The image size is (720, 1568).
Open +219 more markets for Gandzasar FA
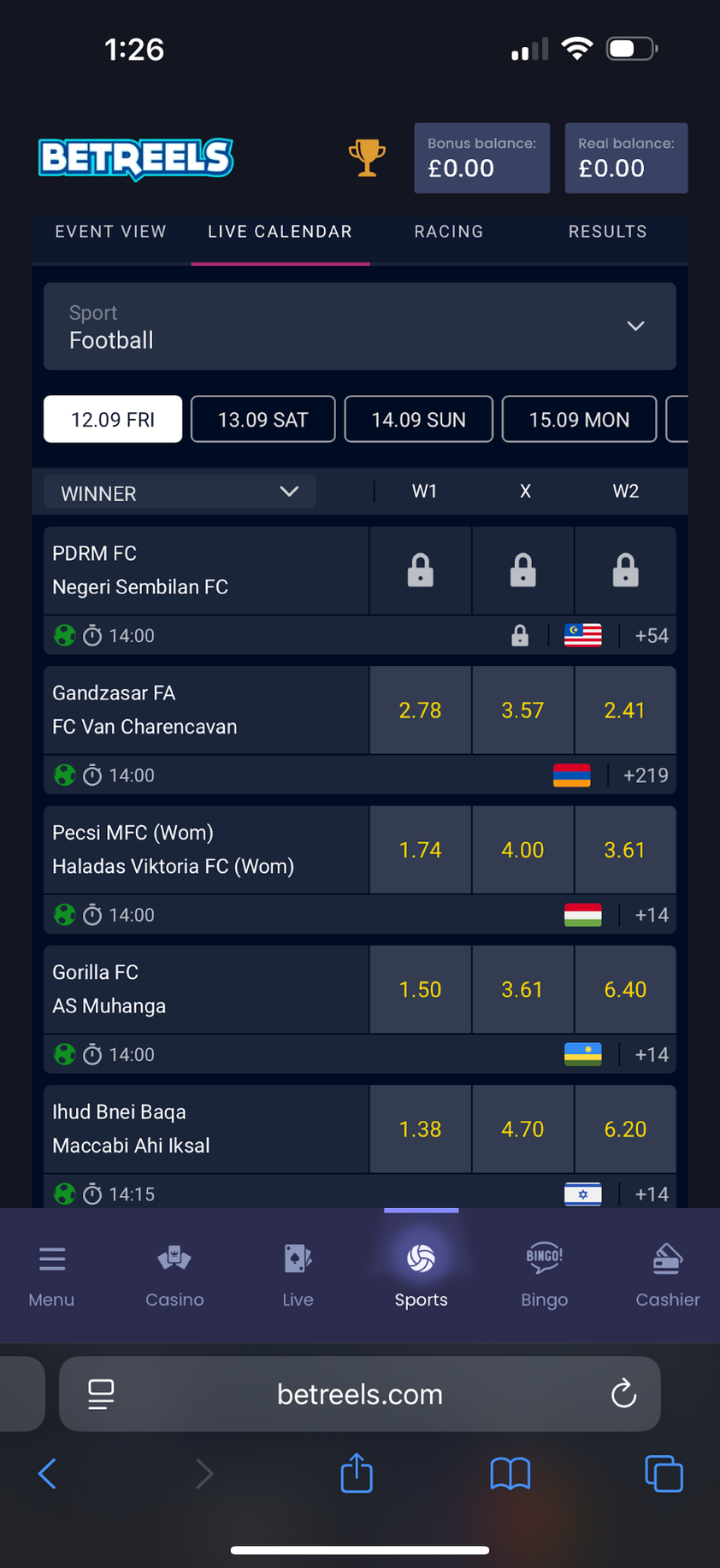click(x=646, y=775)
